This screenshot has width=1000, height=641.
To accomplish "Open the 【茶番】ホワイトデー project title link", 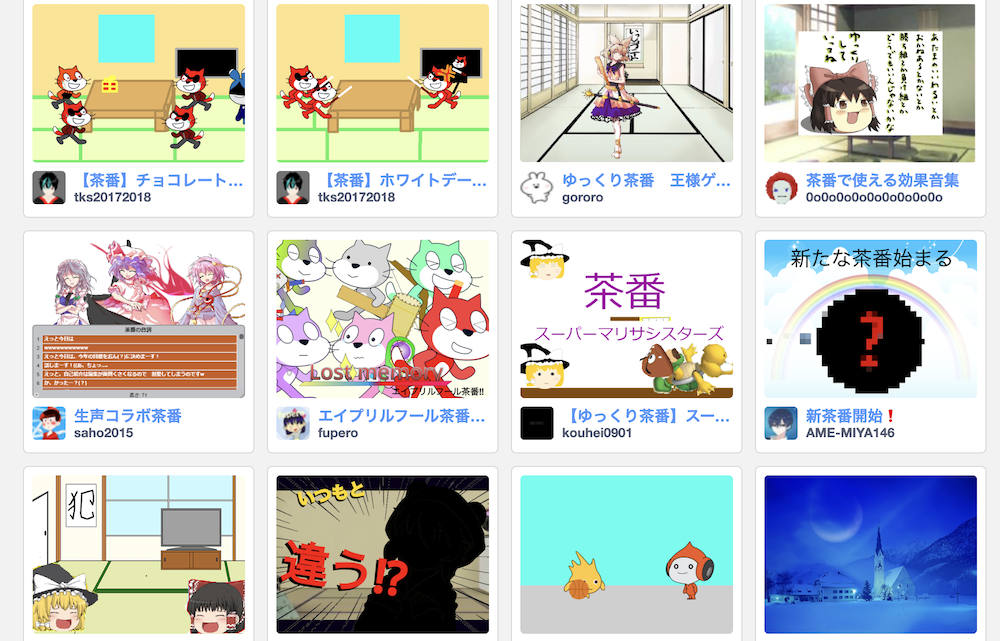I will point(405,181).
